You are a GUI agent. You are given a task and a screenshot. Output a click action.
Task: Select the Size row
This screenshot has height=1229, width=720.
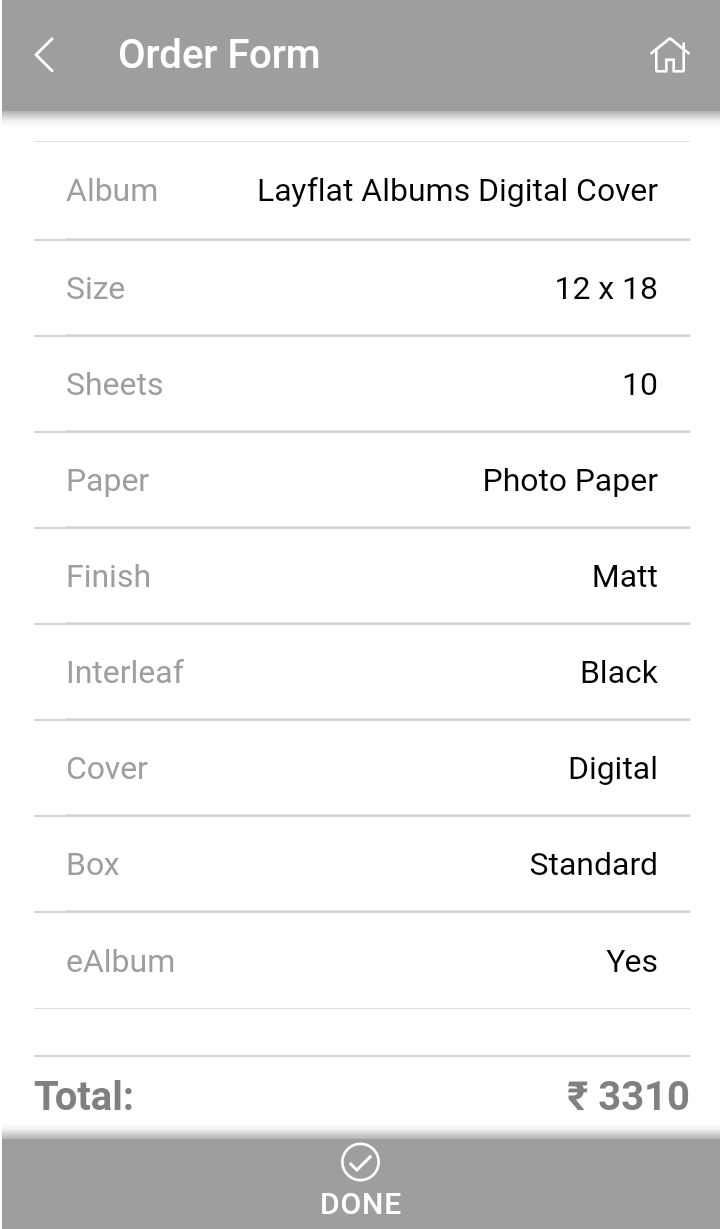point(361,288)
